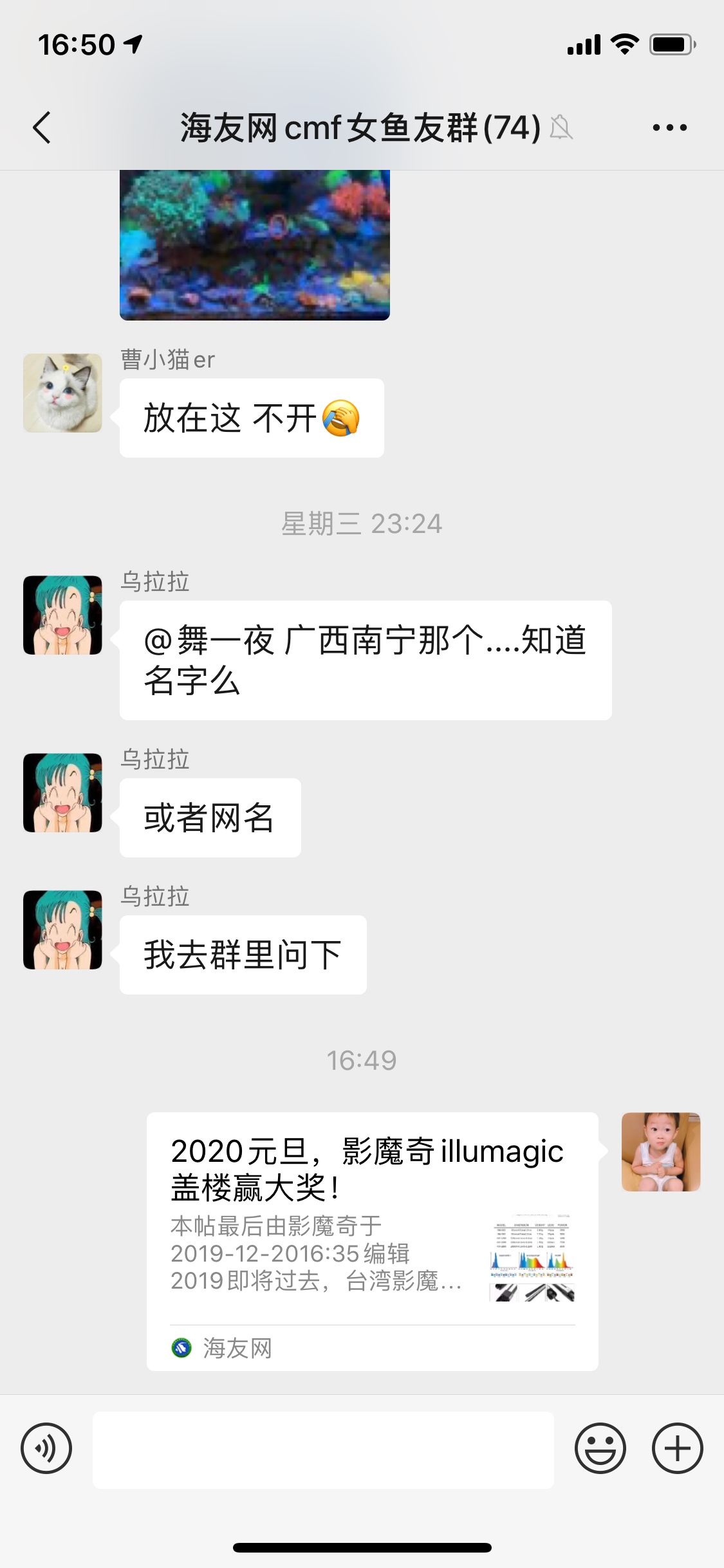View own profile via baby avatar
Viewport: 724px width, 1568px height.
[660, 1152]
